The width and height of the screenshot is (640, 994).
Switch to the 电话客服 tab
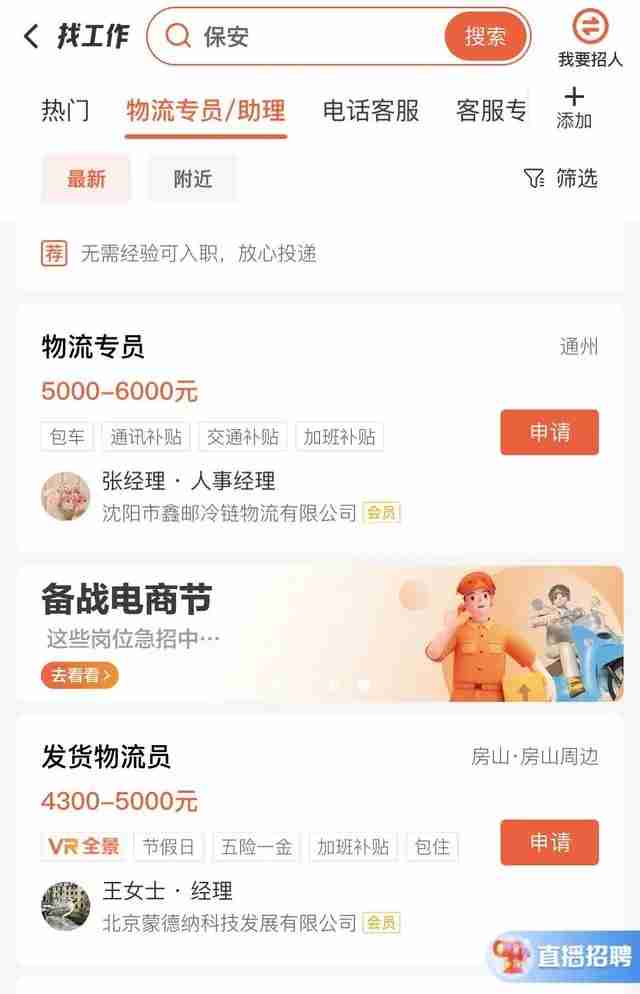[371, 111]
